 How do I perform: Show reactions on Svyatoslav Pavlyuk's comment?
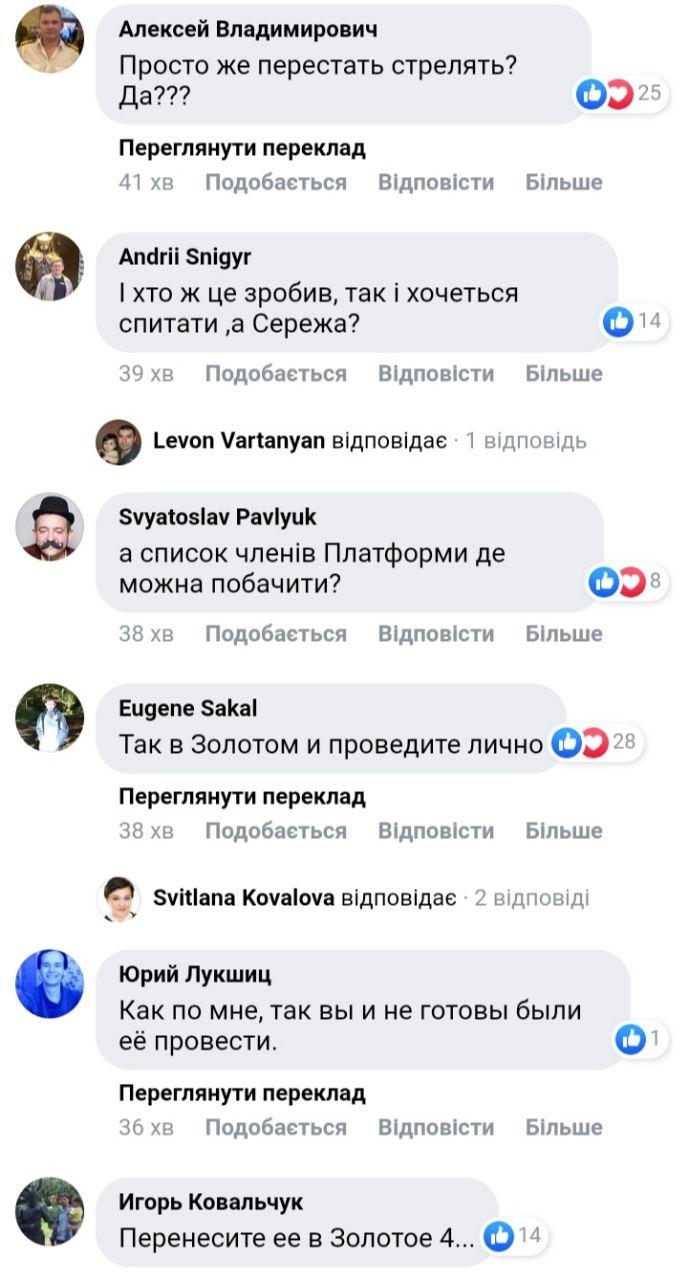[x=627, y=582]
